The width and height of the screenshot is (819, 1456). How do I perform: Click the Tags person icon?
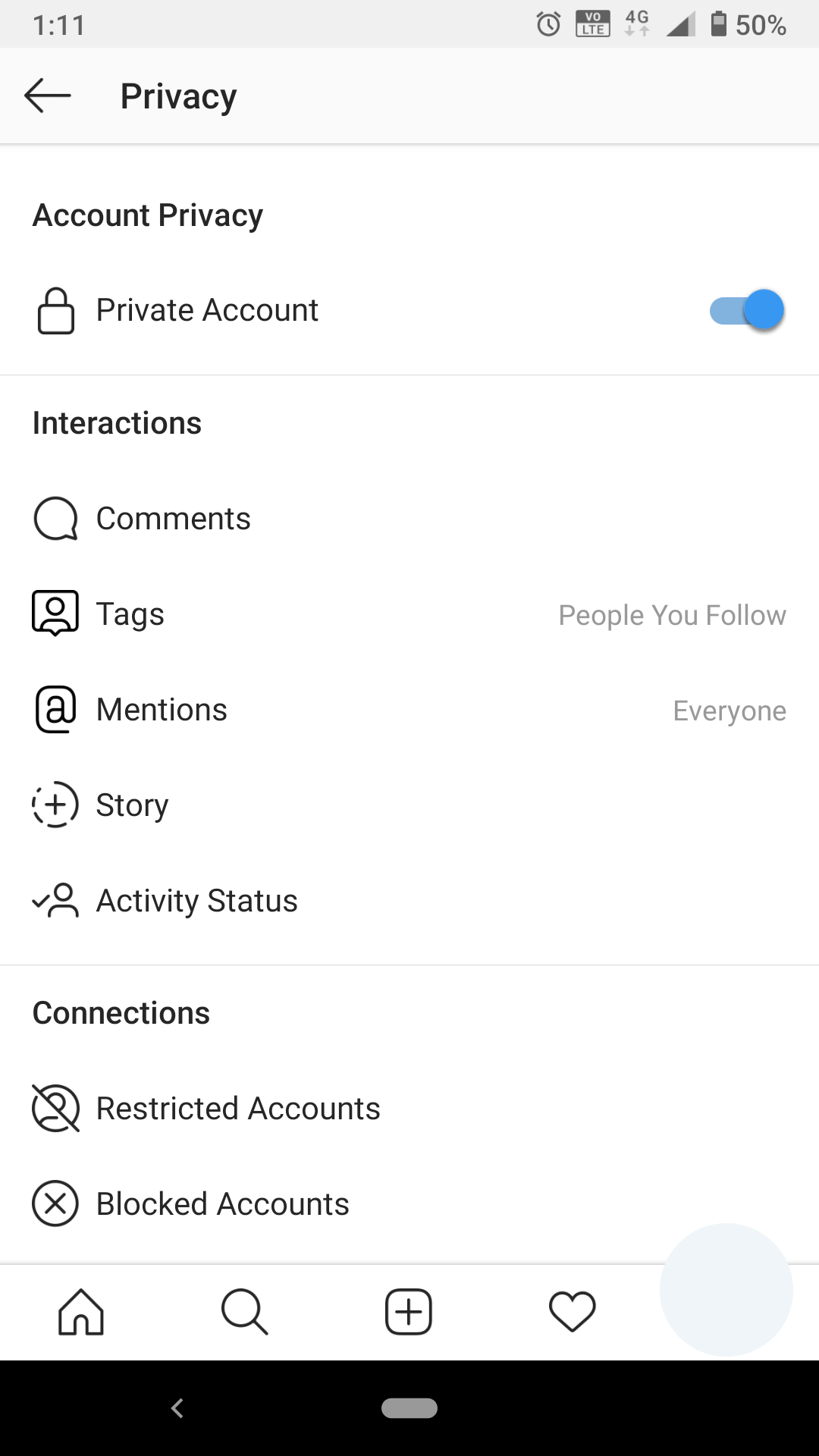click(55, 613)
